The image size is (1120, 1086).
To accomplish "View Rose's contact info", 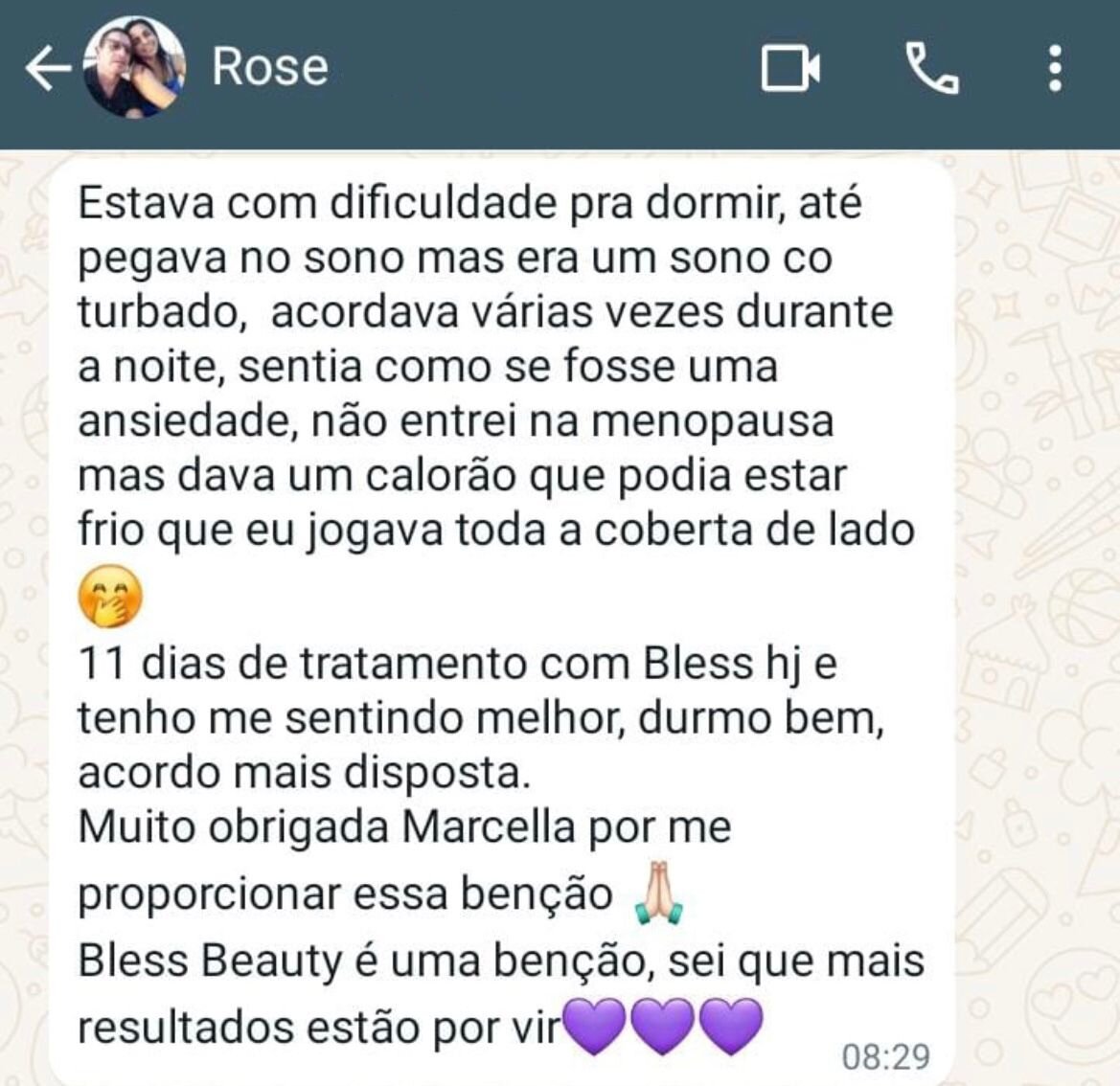I will tap(270, 67).
